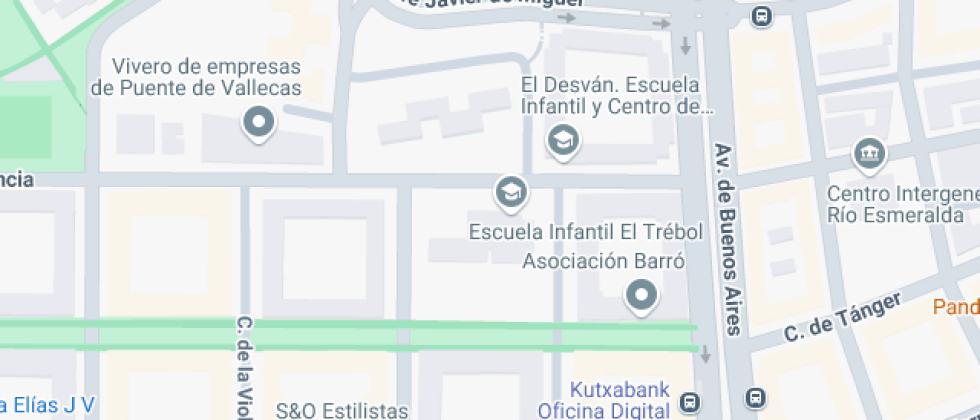Screen dimensions: 980x420
Task: Select the Centro Intergeneracional Río Esmeralda pin
Action: click(x=869, y=155)
